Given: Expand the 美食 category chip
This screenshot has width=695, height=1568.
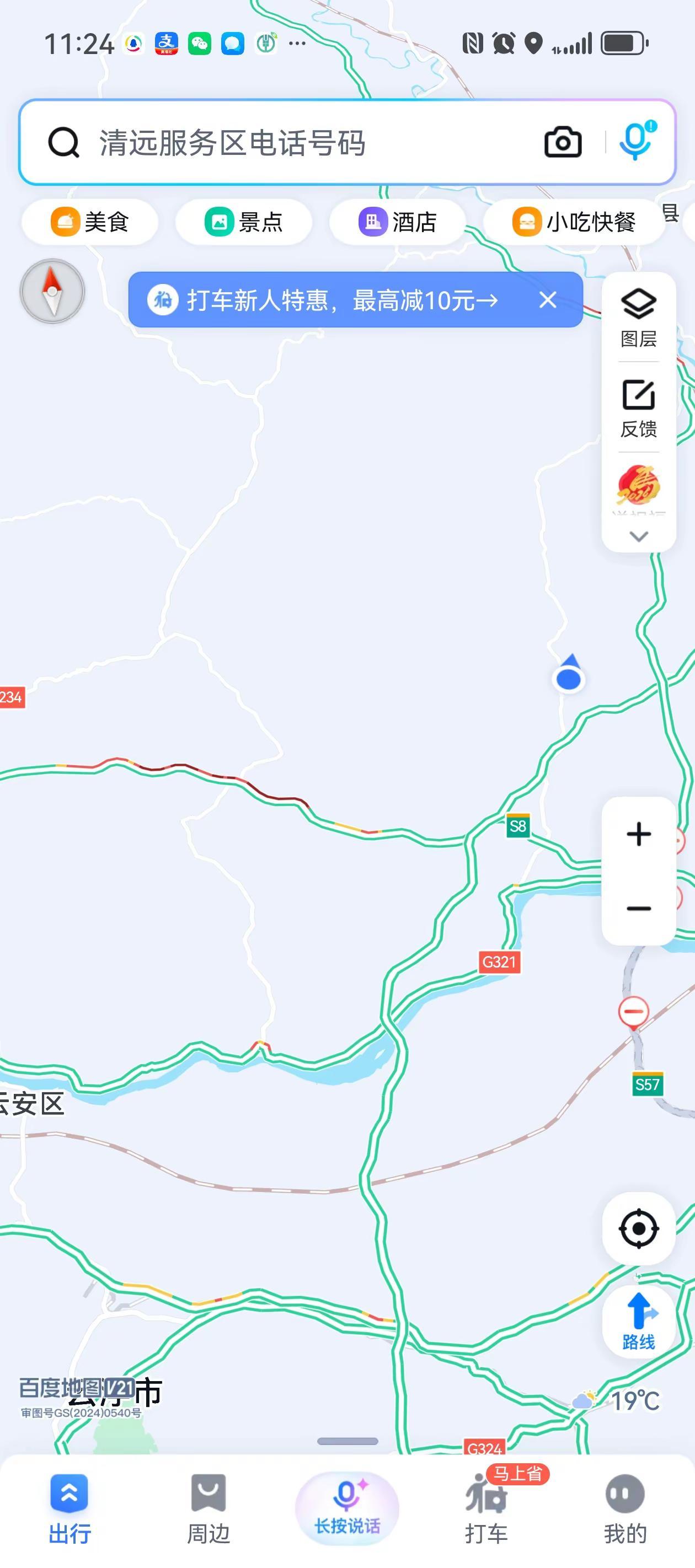Looking at the screenshot, I should pos(90,222).
